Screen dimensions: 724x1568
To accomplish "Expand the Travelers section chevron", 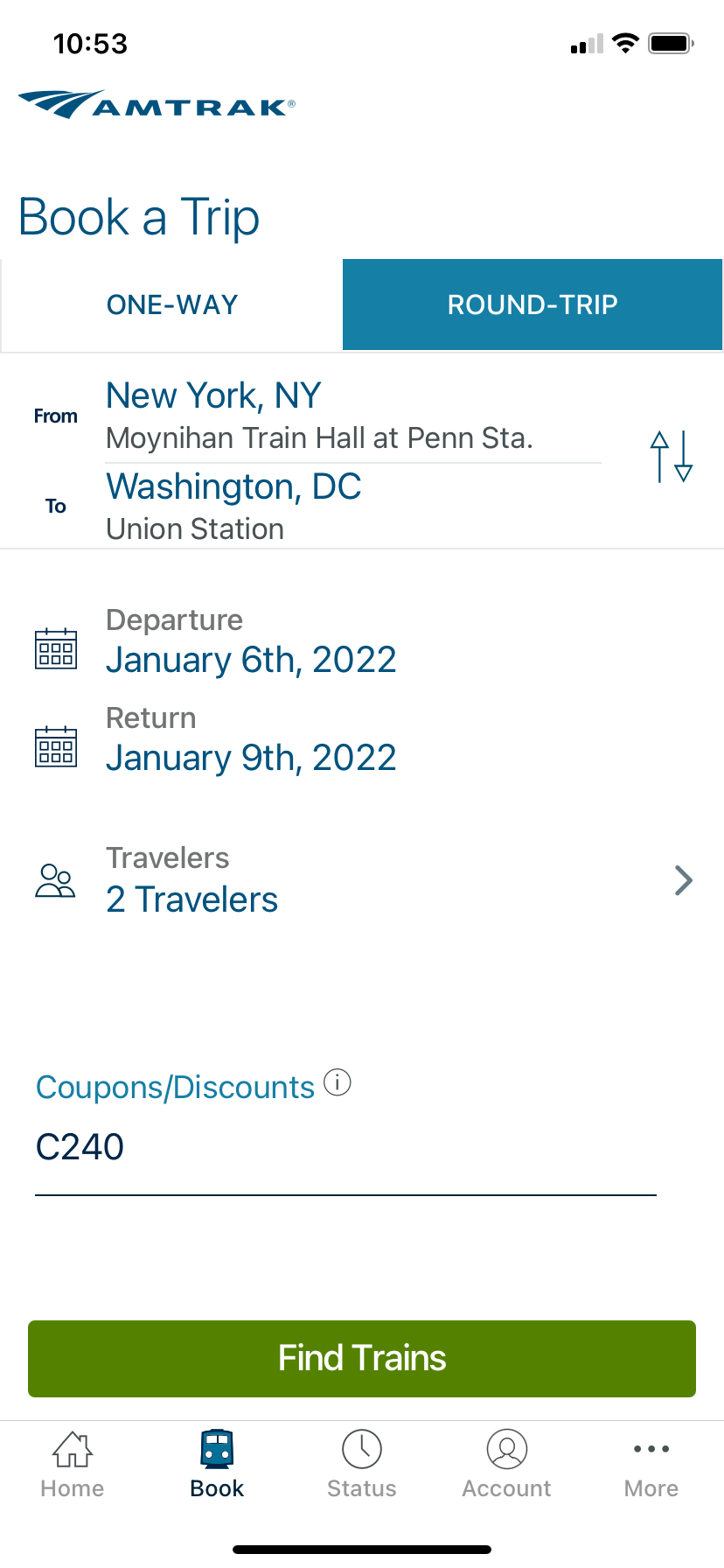I will pyautogui.click(x=683, y=880).
